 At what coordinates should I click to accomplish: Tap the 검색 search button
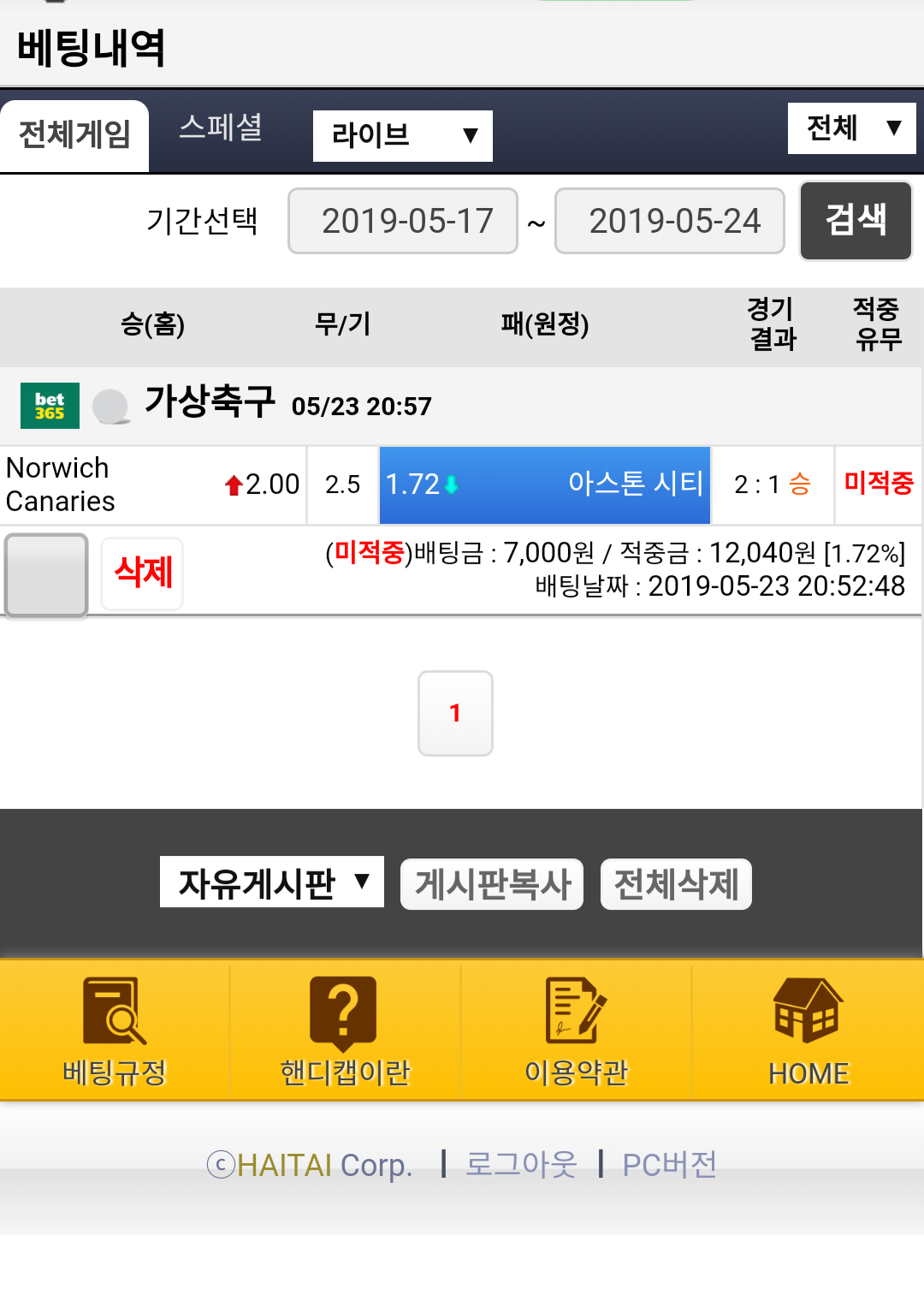(856, 221)
